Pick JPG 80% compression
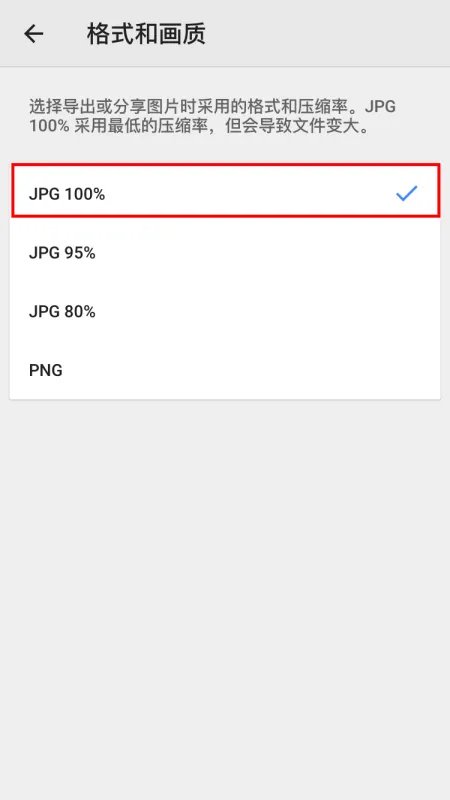 (x=225, y=312)
